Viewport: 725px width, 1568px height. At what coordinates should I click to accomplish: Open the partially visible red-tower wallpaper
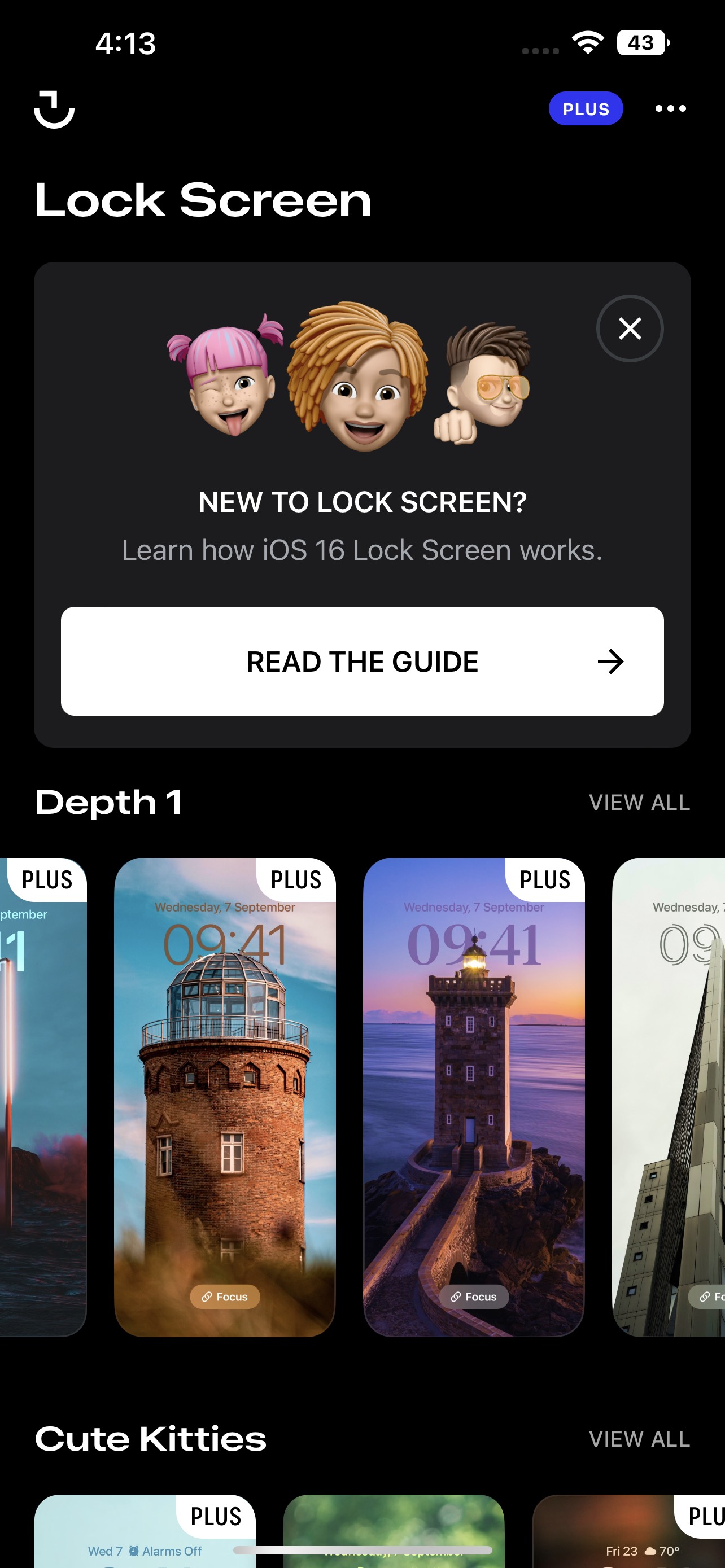point(43,1097)
